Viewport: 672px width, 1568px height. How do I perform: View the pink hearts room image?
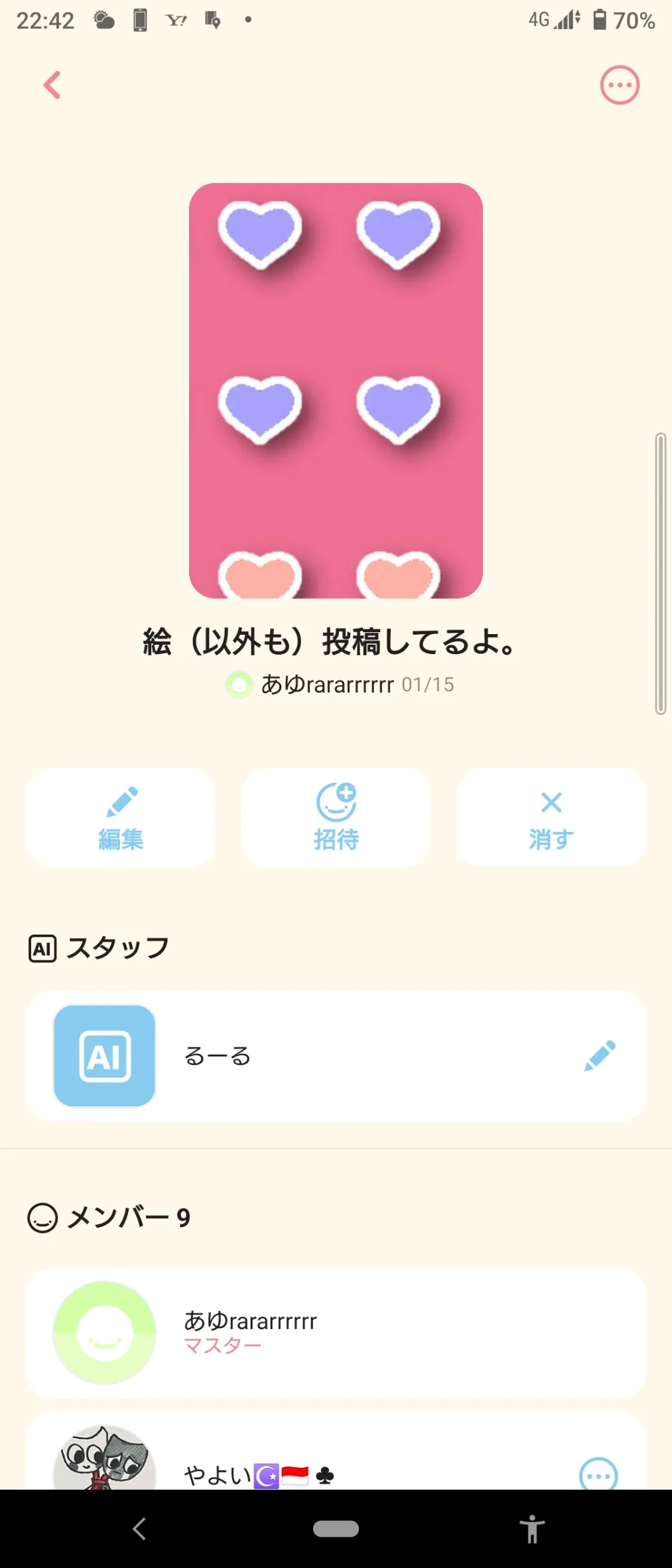(336, 391)
